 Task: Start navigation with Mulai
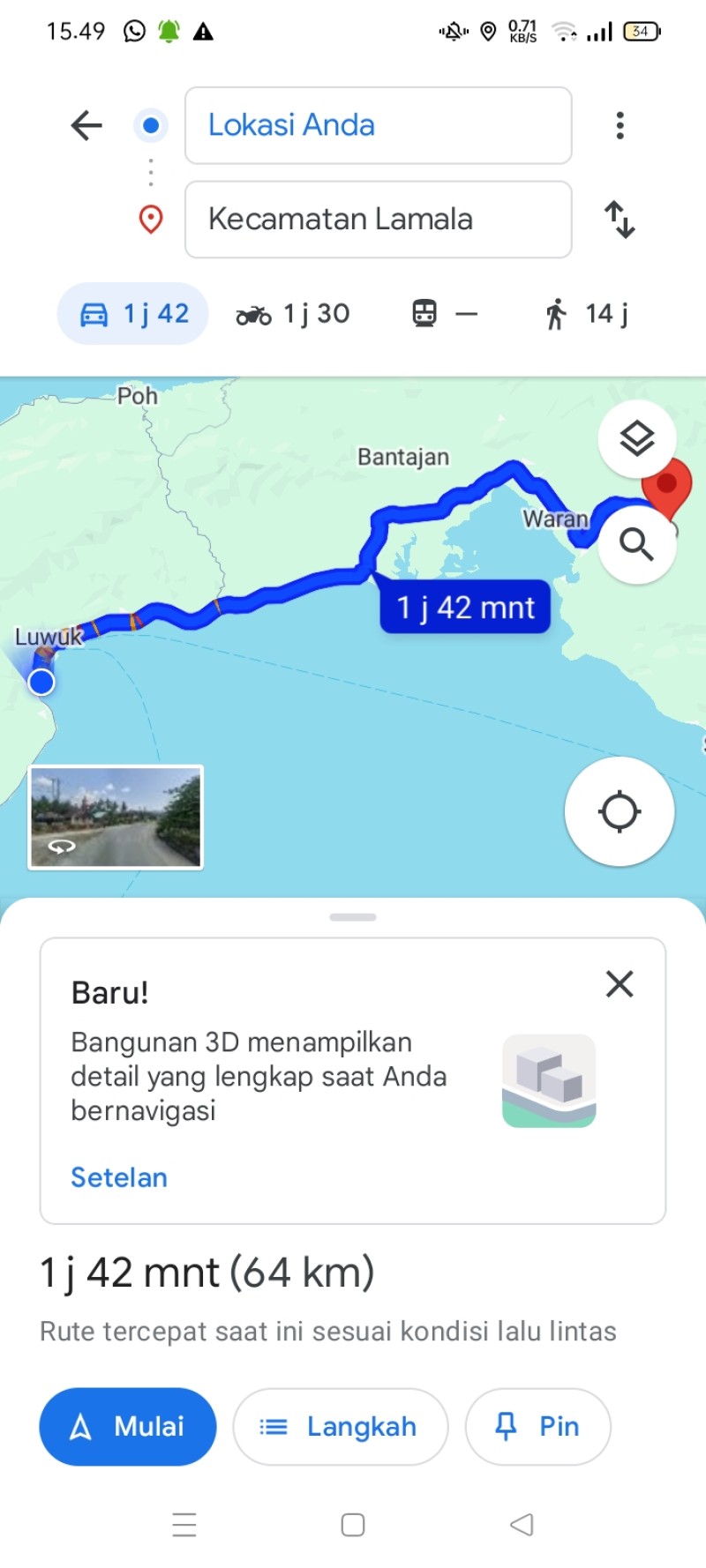pyautogui.click(x=128, y=1427)
